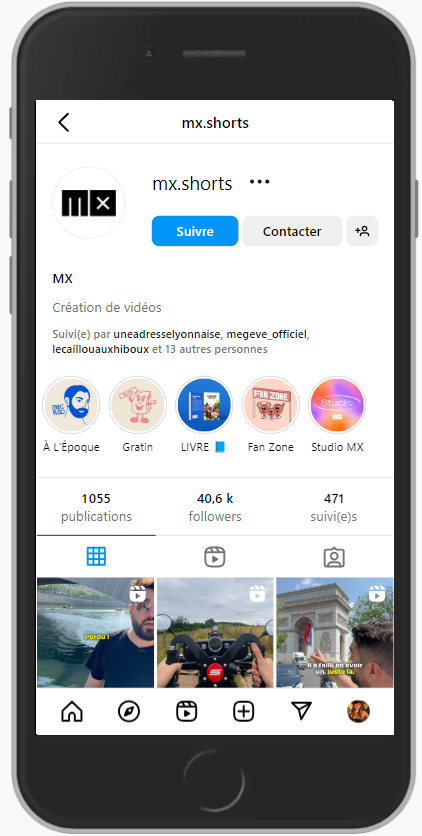Screen dimensions: 422x836
Task: Open the Fan Zone highlight
Action: [271, 405]
